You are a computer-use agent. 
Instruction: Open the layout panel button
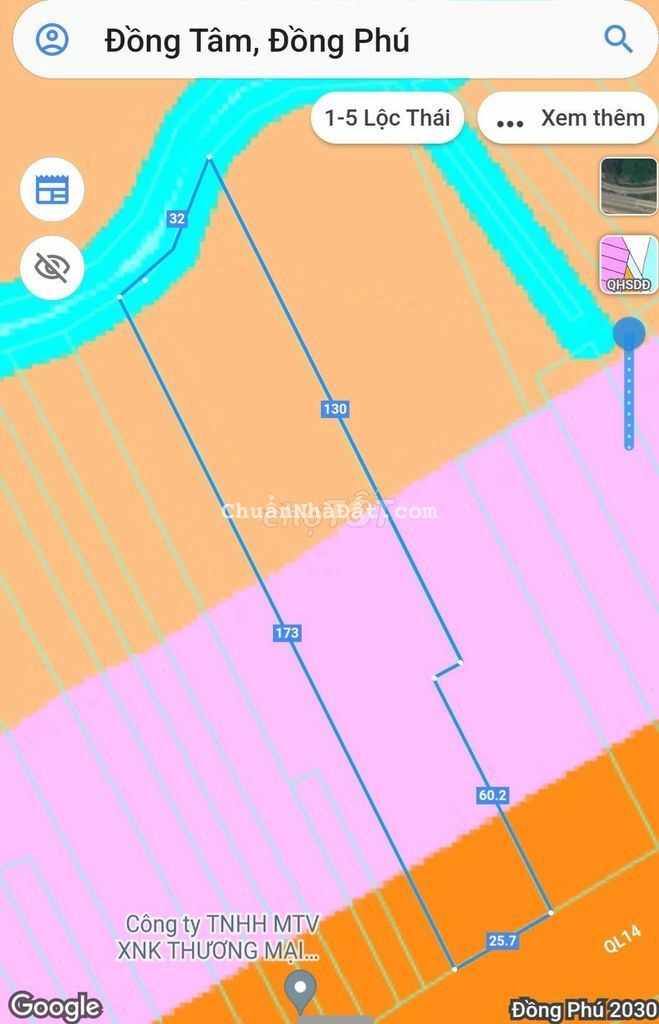(52, 190)
